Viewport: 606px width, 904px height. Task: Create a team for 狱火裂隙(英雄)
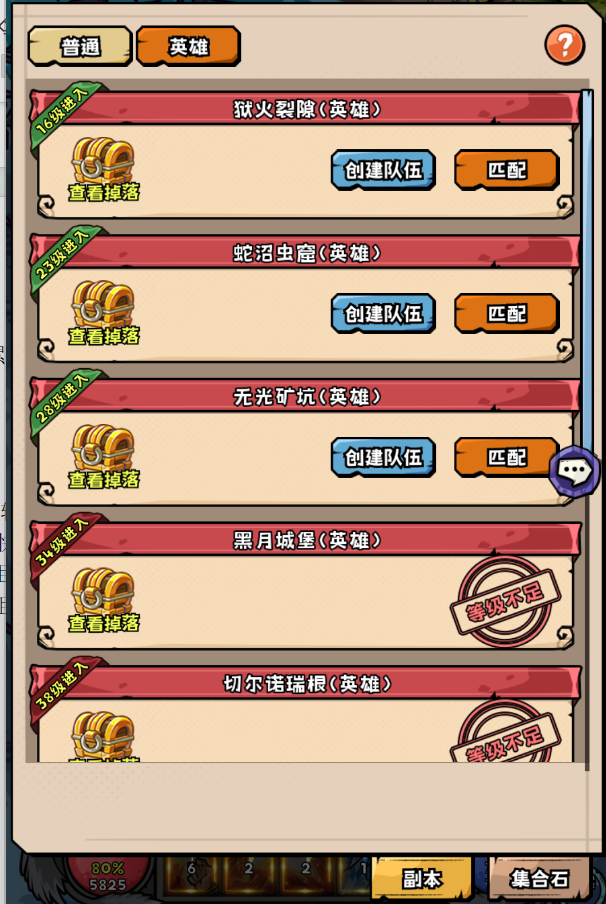[384, 170]
